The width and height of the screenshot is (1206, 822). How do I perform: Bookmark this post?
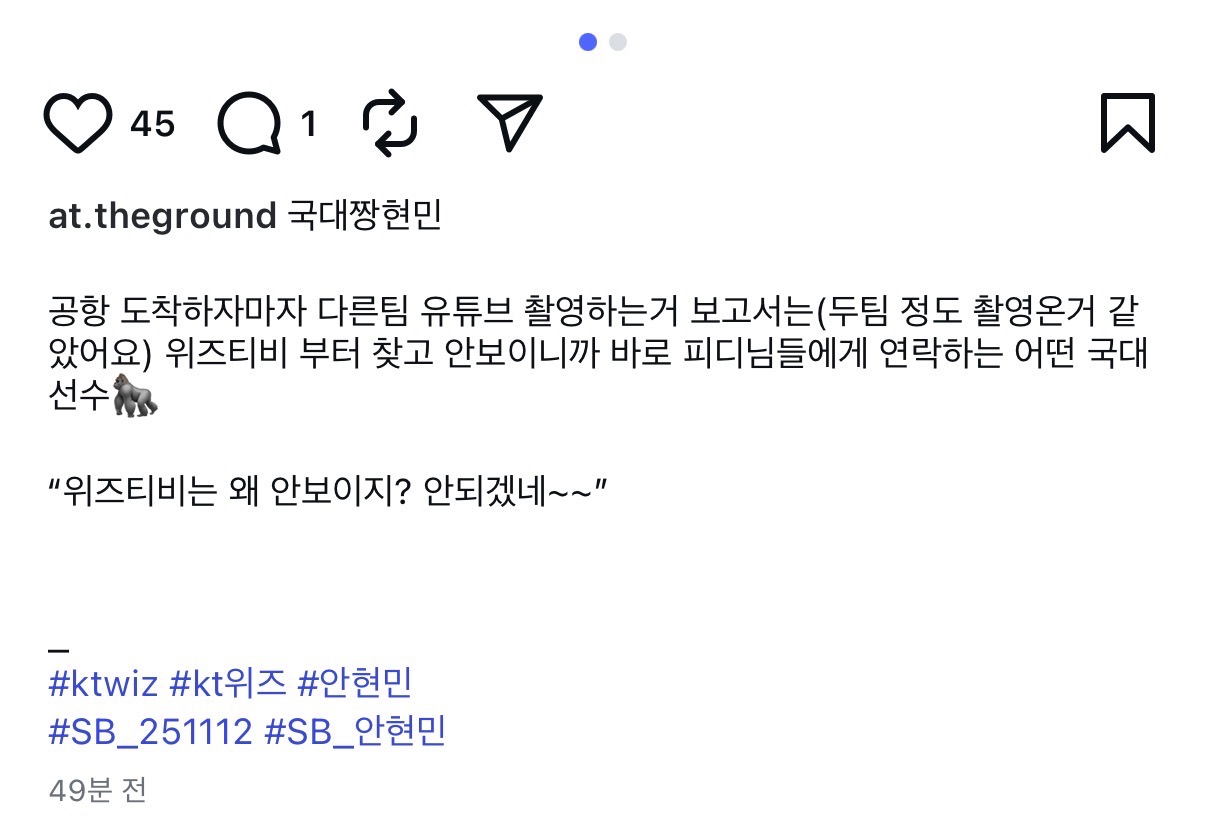click(1128, 123)
